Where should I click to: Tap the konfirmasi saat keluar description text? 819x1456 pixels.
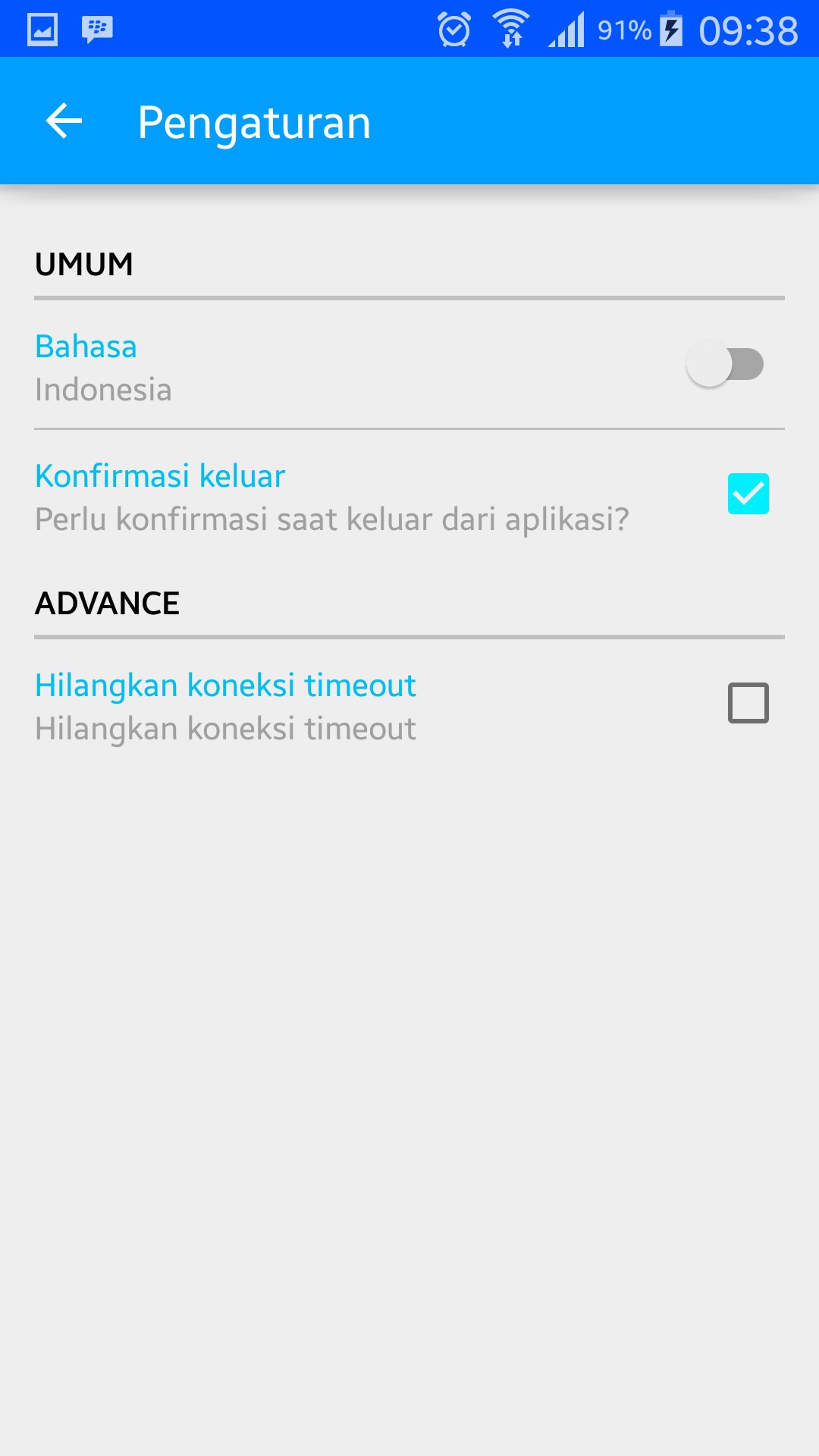click(331, 519)
